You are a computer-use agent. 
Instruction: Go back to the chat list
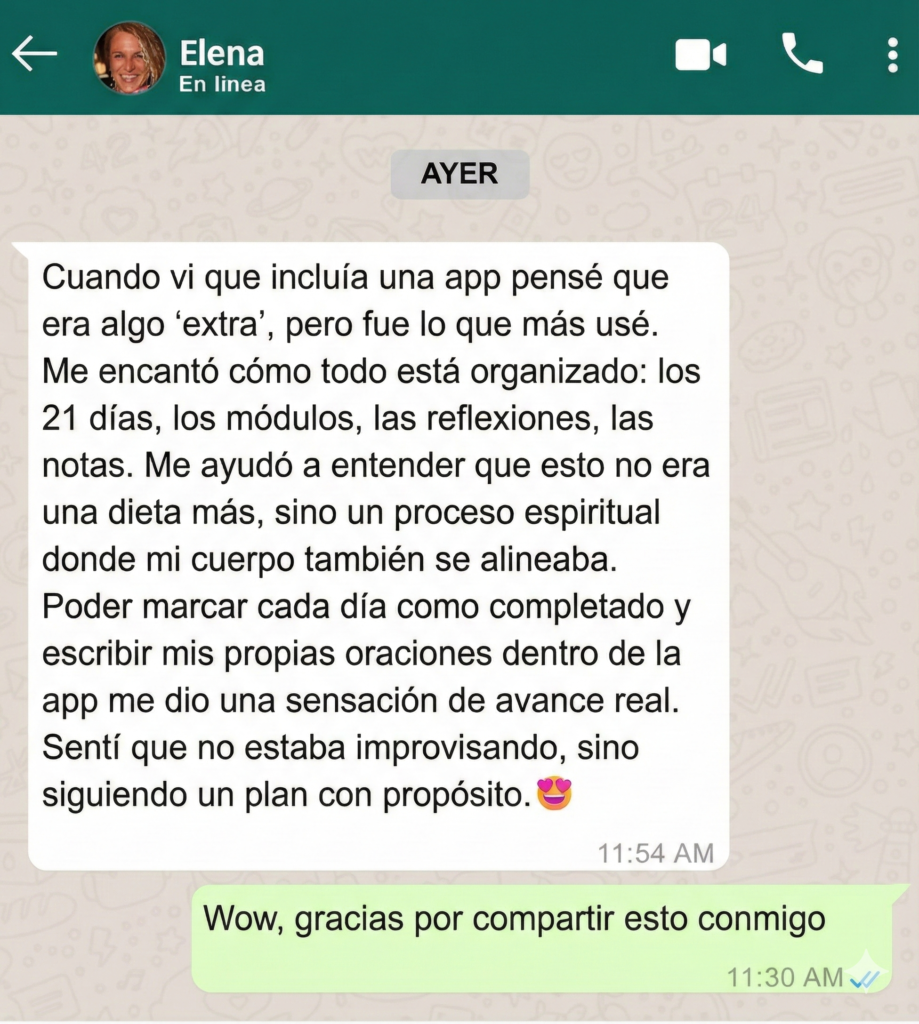coord(34,55)
